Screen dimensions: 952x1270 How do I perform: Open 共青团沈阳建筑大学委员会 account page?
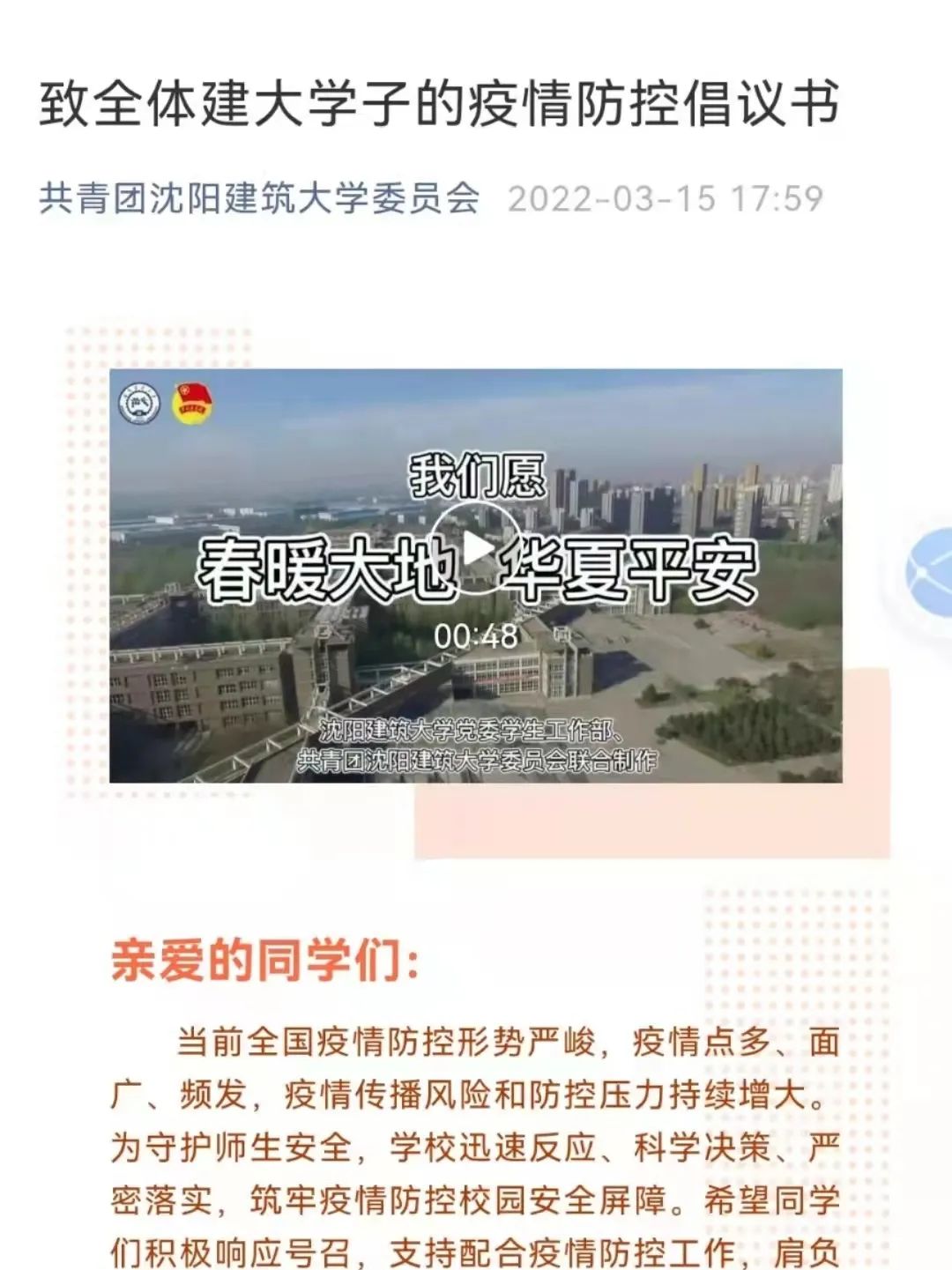[259, 198]
